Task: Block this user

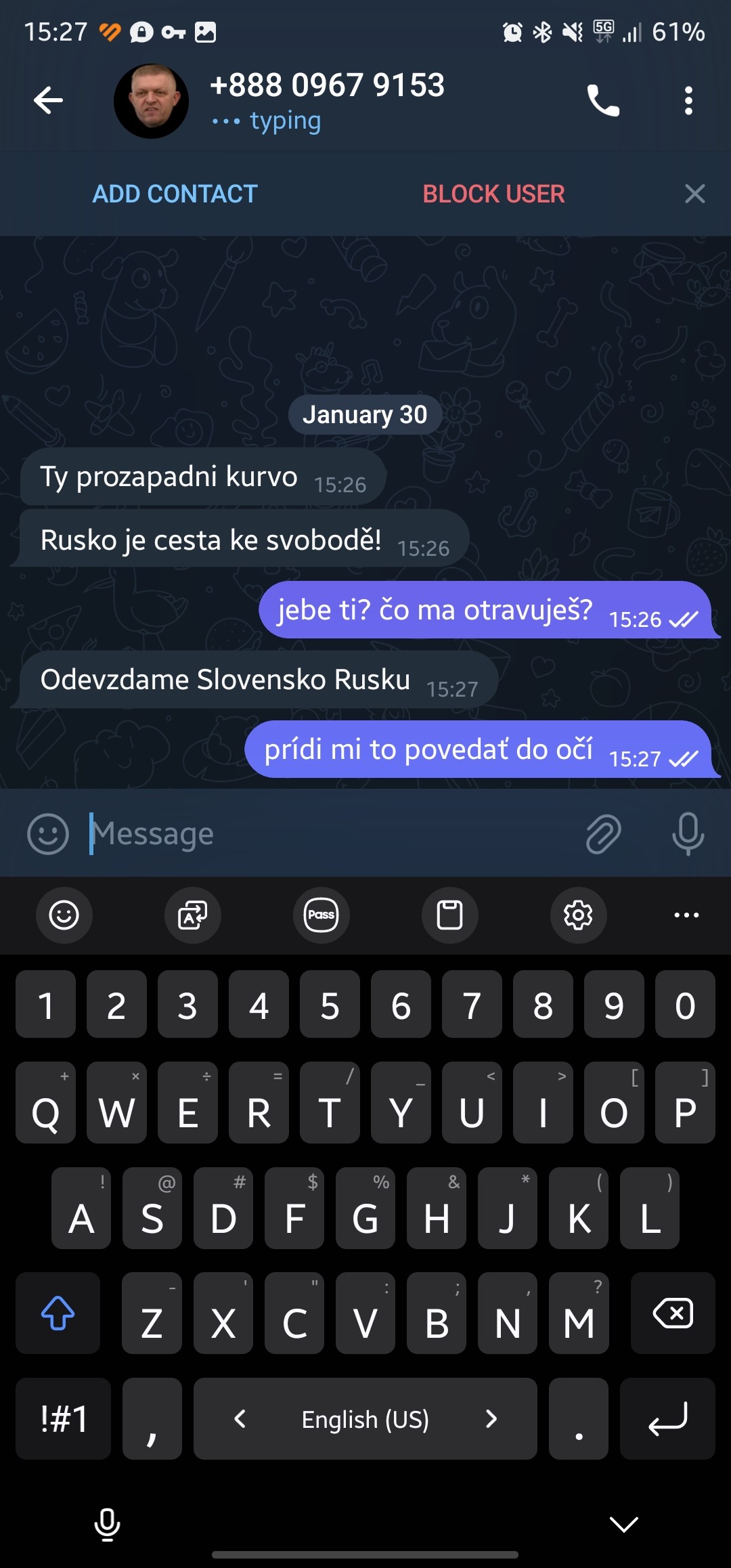Action: click(x=493, y=194)
